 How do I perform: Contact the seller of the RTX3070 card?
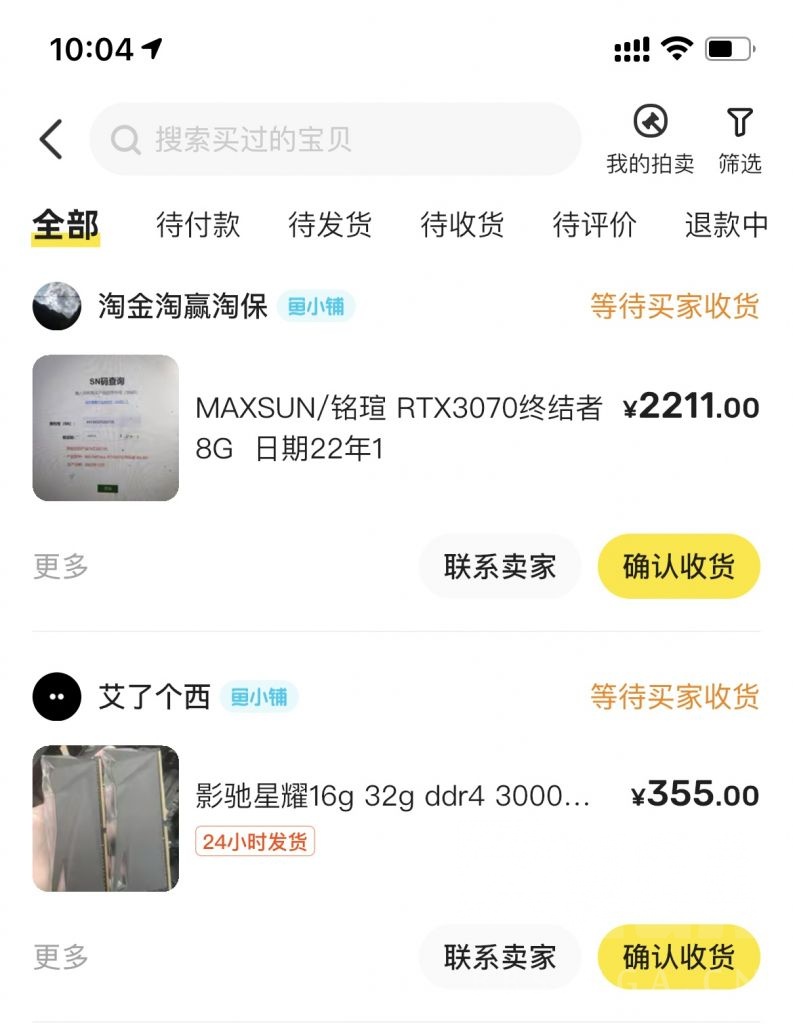point(499,566)
